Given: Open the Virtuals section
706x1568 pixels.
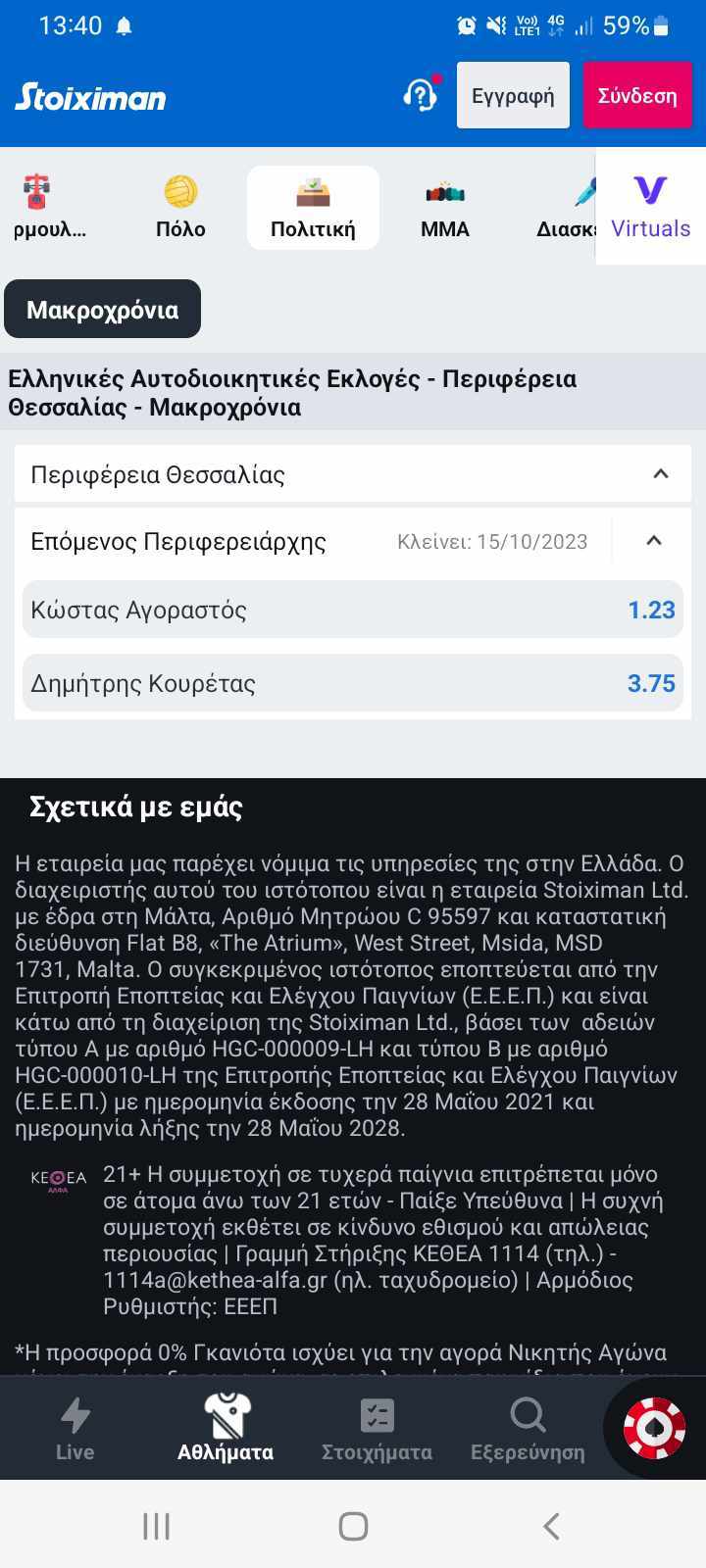Looking at the screenshot, I should pyautogui.click(x=650, y=208).
